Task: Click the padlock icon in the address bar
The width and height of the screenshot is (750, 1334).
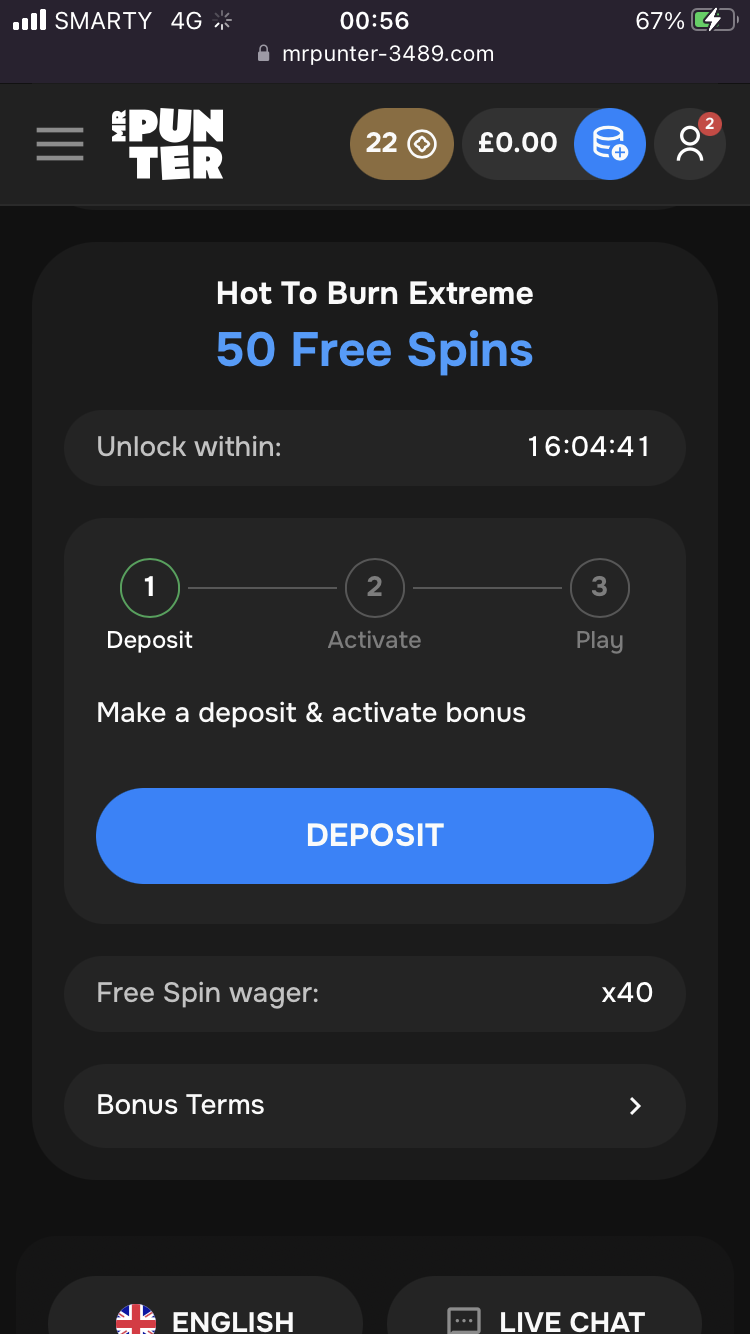Action: pyautogui.click(x=263, y=54)
